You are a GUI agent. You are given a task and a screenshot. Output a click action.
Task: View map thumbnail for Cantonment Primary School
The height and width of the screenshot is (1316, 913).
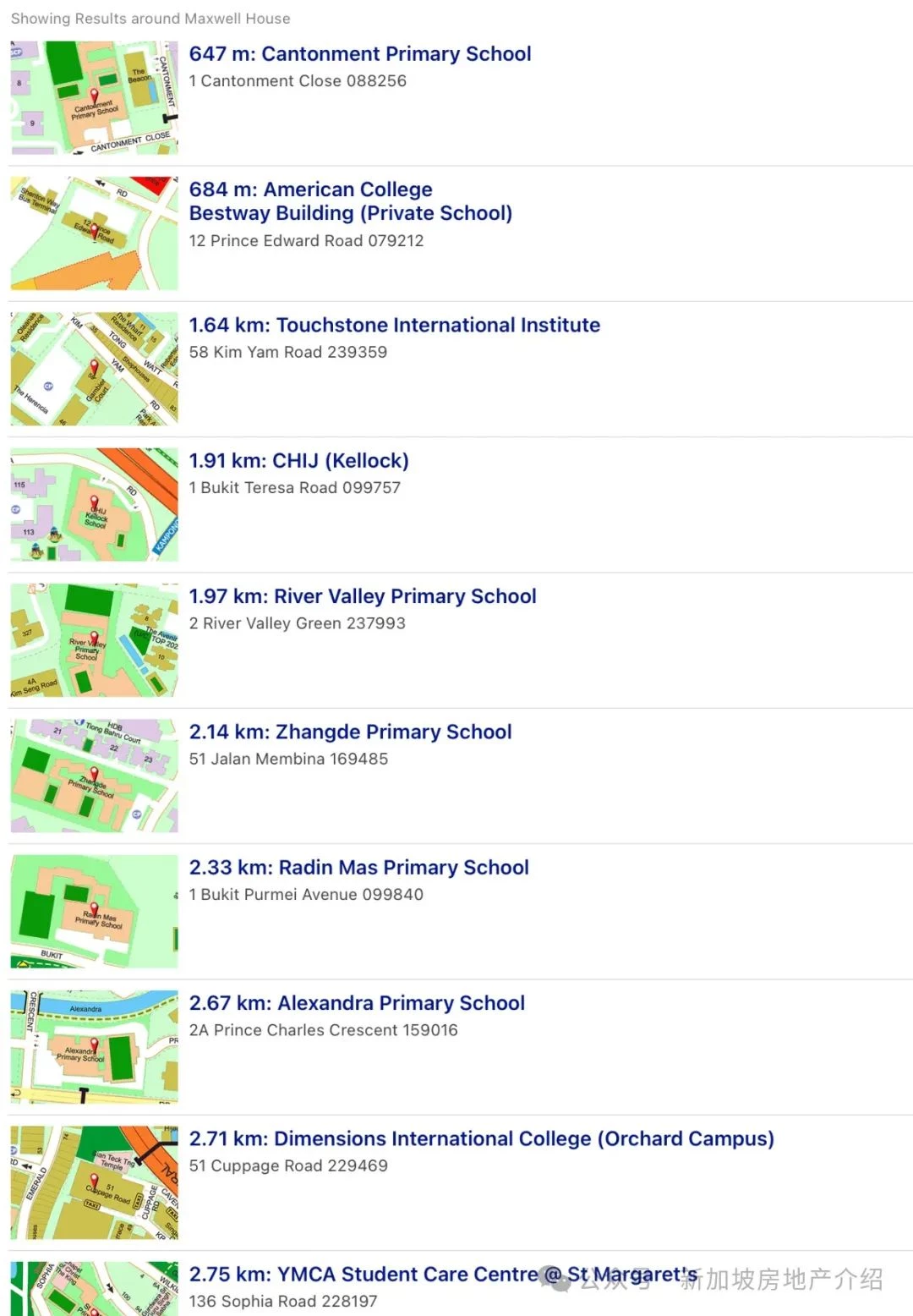pyautogui.click(x=94, y=98)
